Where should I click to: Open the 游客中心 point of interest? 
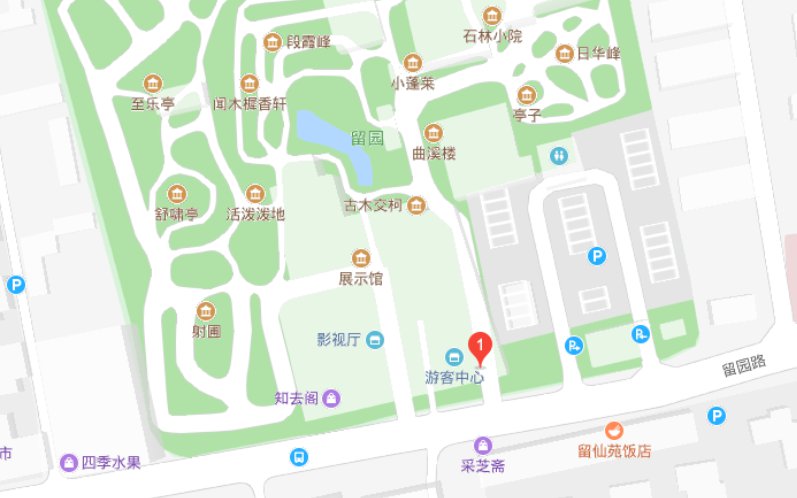[454, 357]
